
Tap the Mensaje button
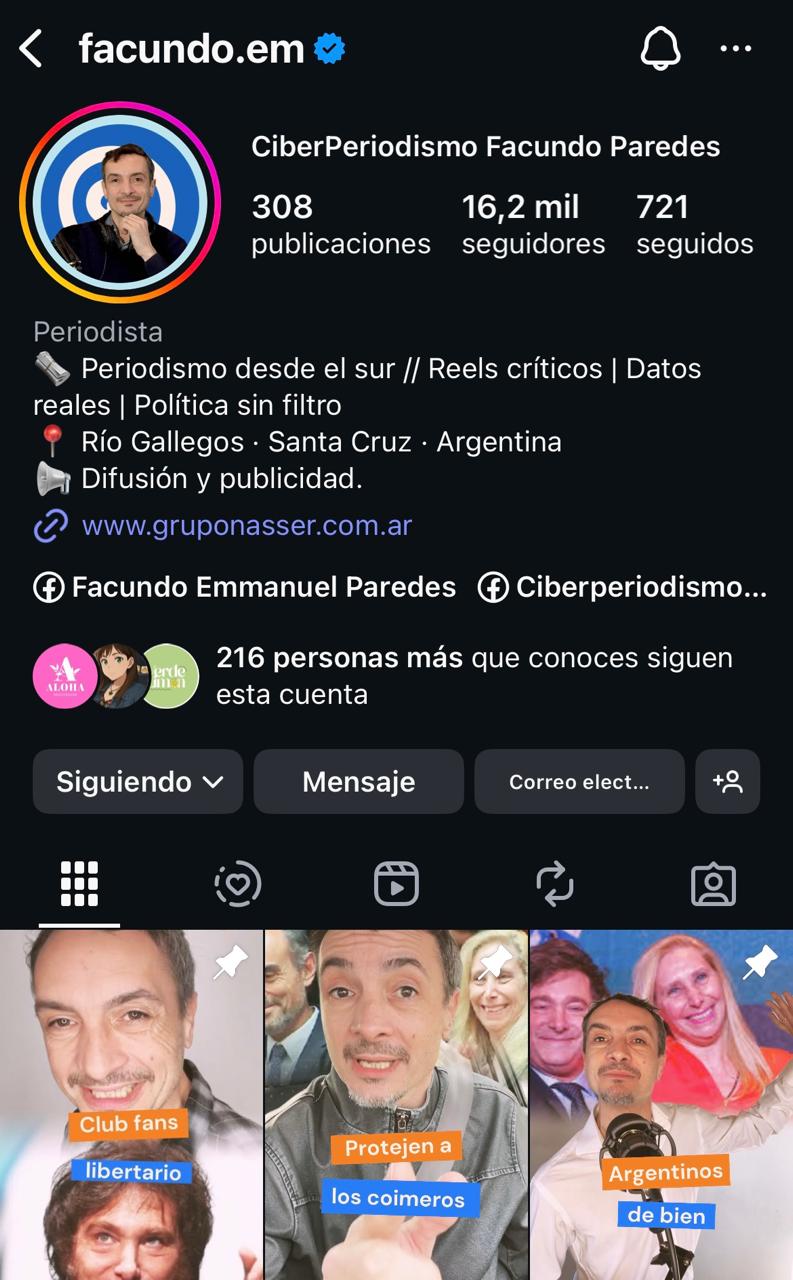point(358,781)
